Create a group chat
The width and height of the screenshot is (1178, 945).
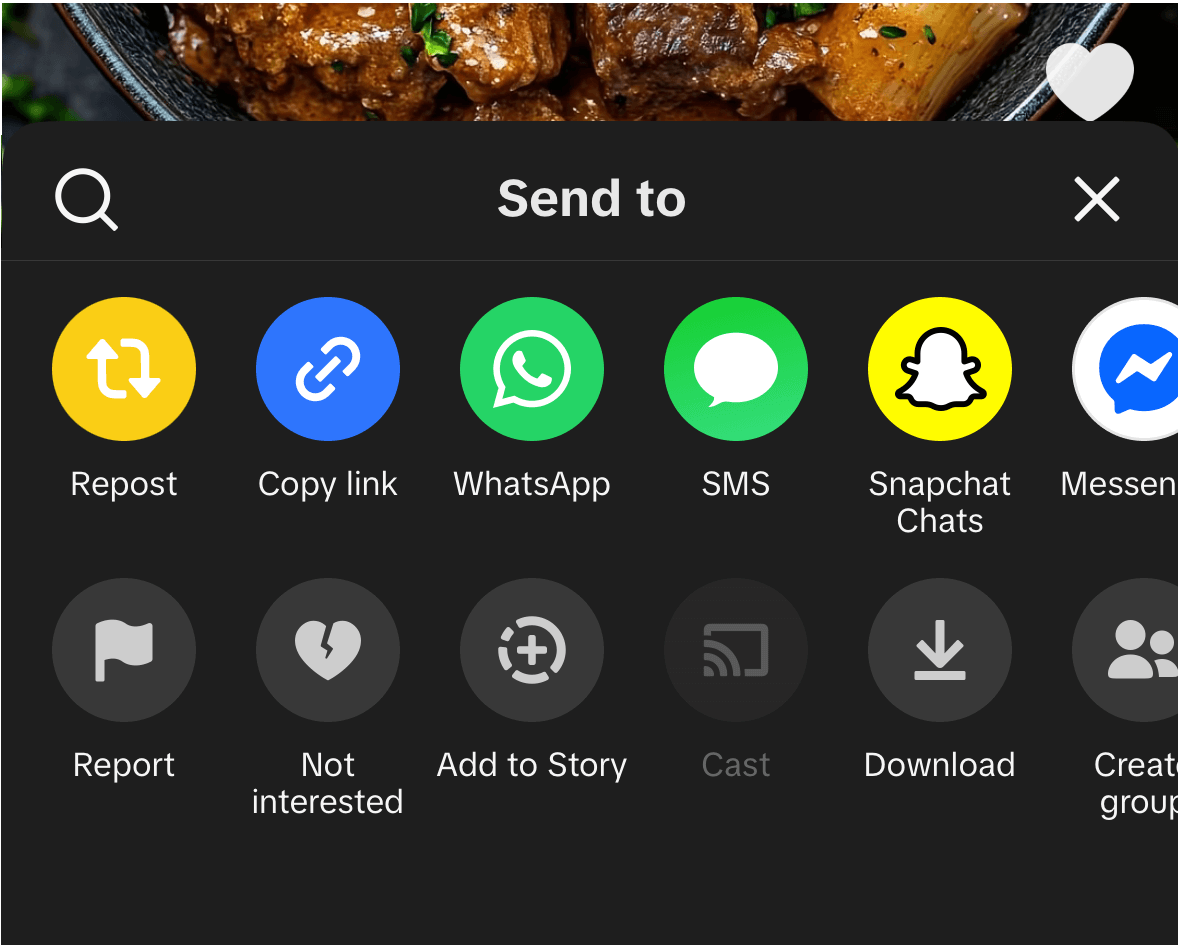(1132, 650)
